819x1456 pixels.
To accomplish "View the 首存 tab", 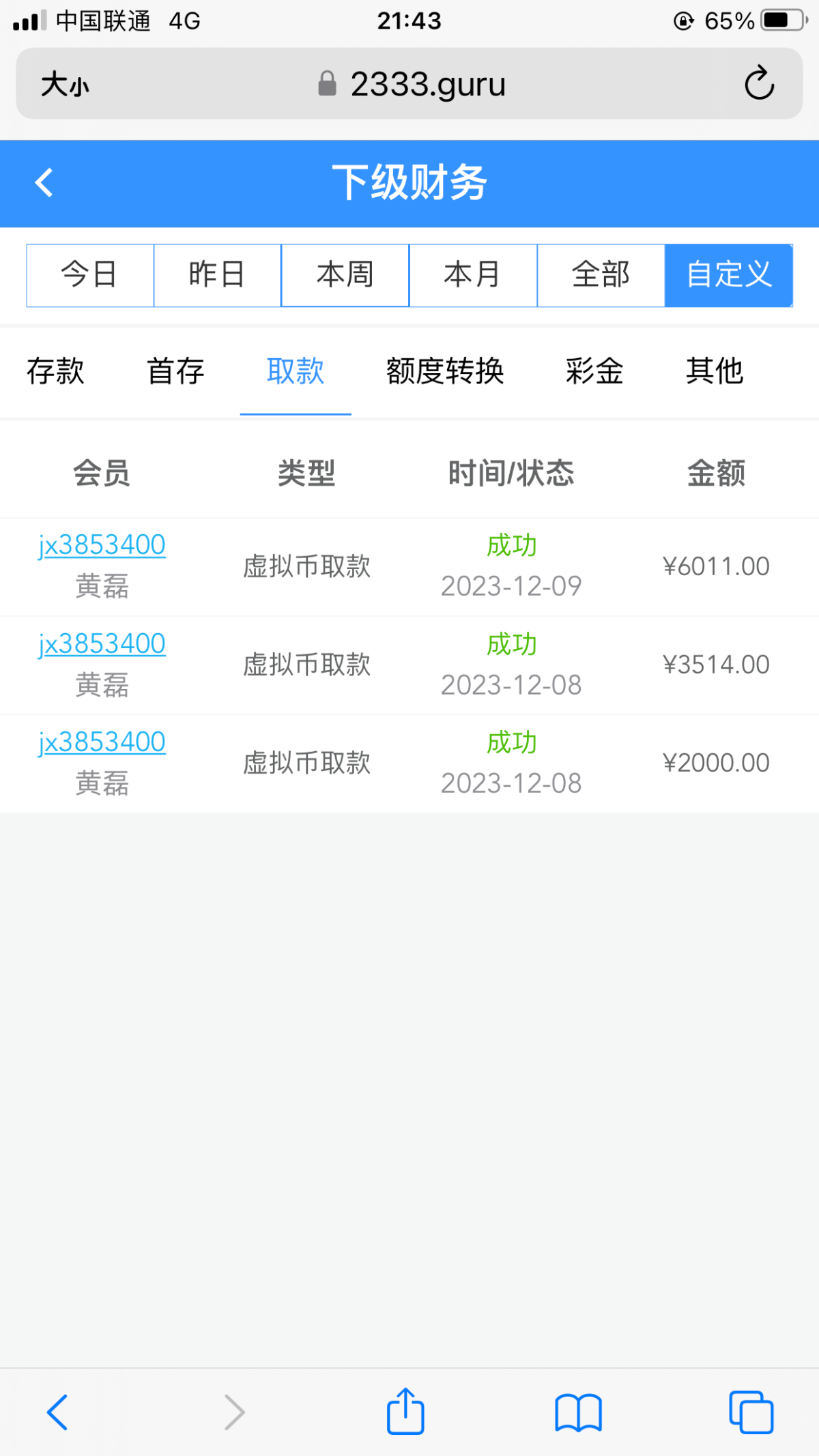I will (x=175, y=371).
